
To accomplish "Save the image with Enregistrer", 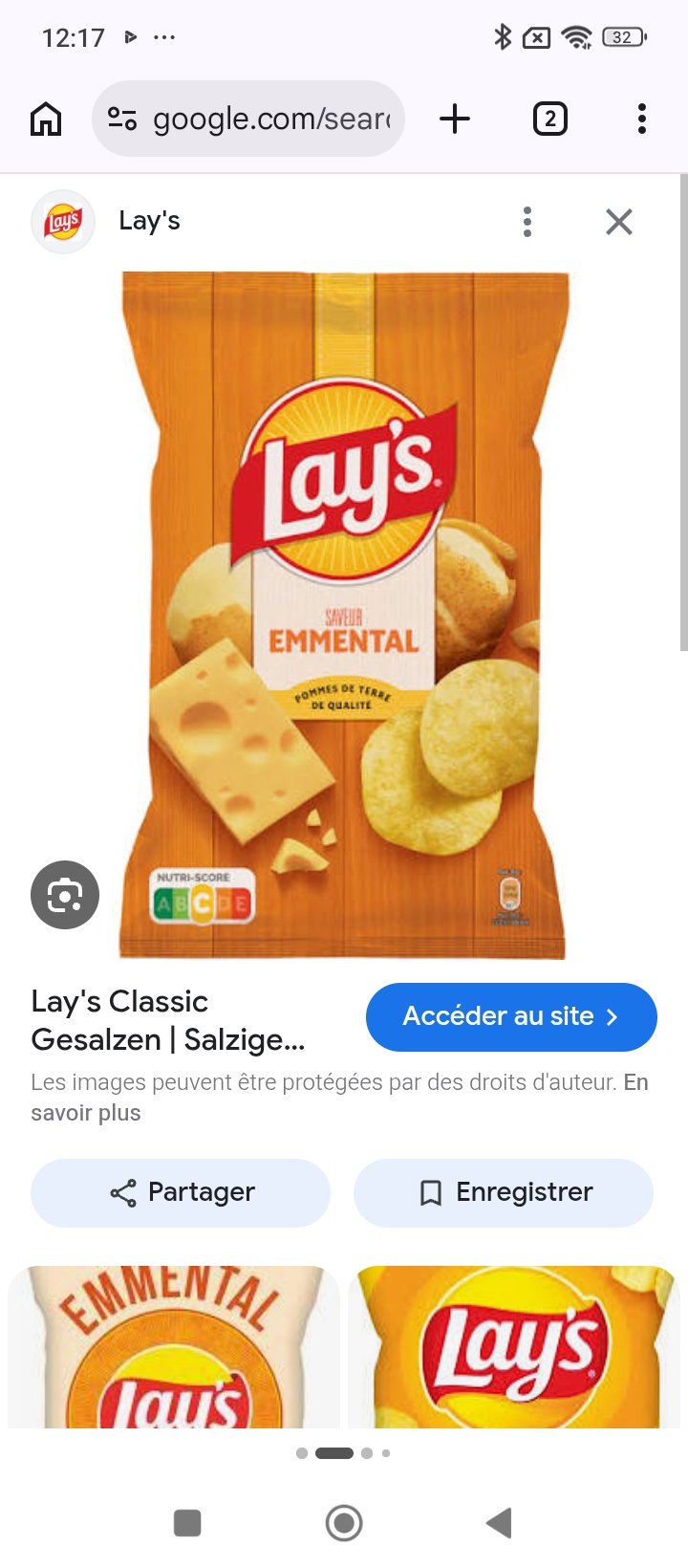I will 504,1192.
